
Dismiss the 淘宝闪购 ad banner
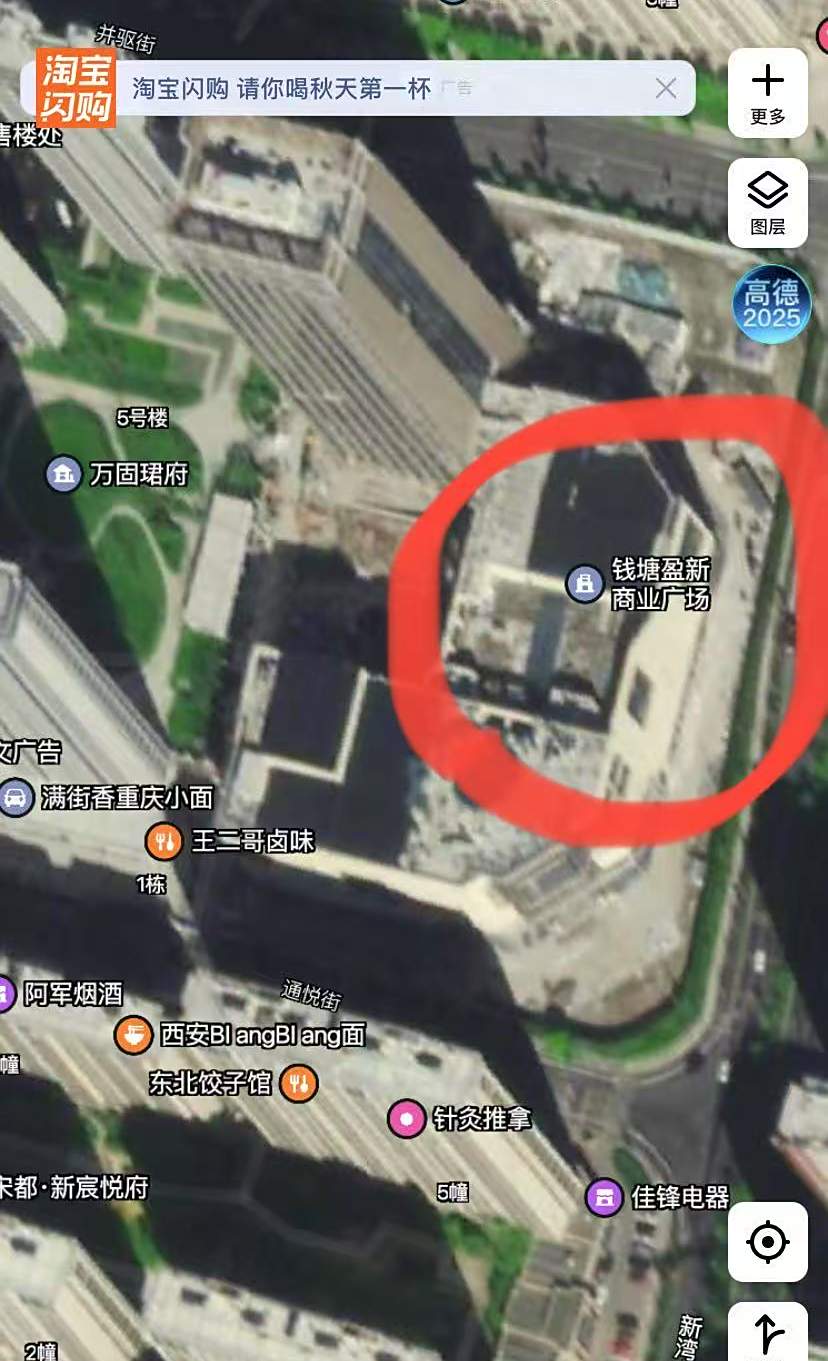coord(666,88)
